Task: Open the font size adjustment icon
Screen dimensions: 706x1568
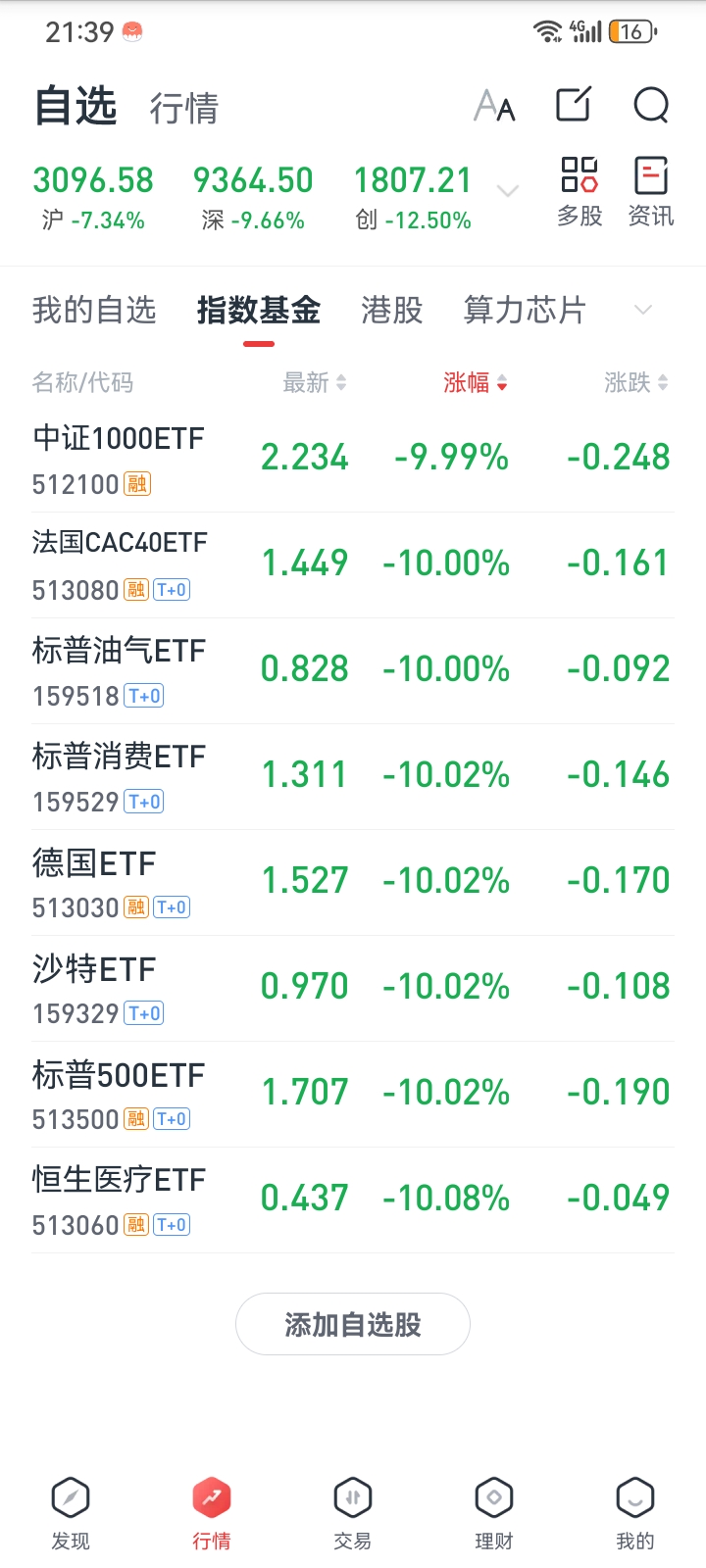Action: coord(494,105)
